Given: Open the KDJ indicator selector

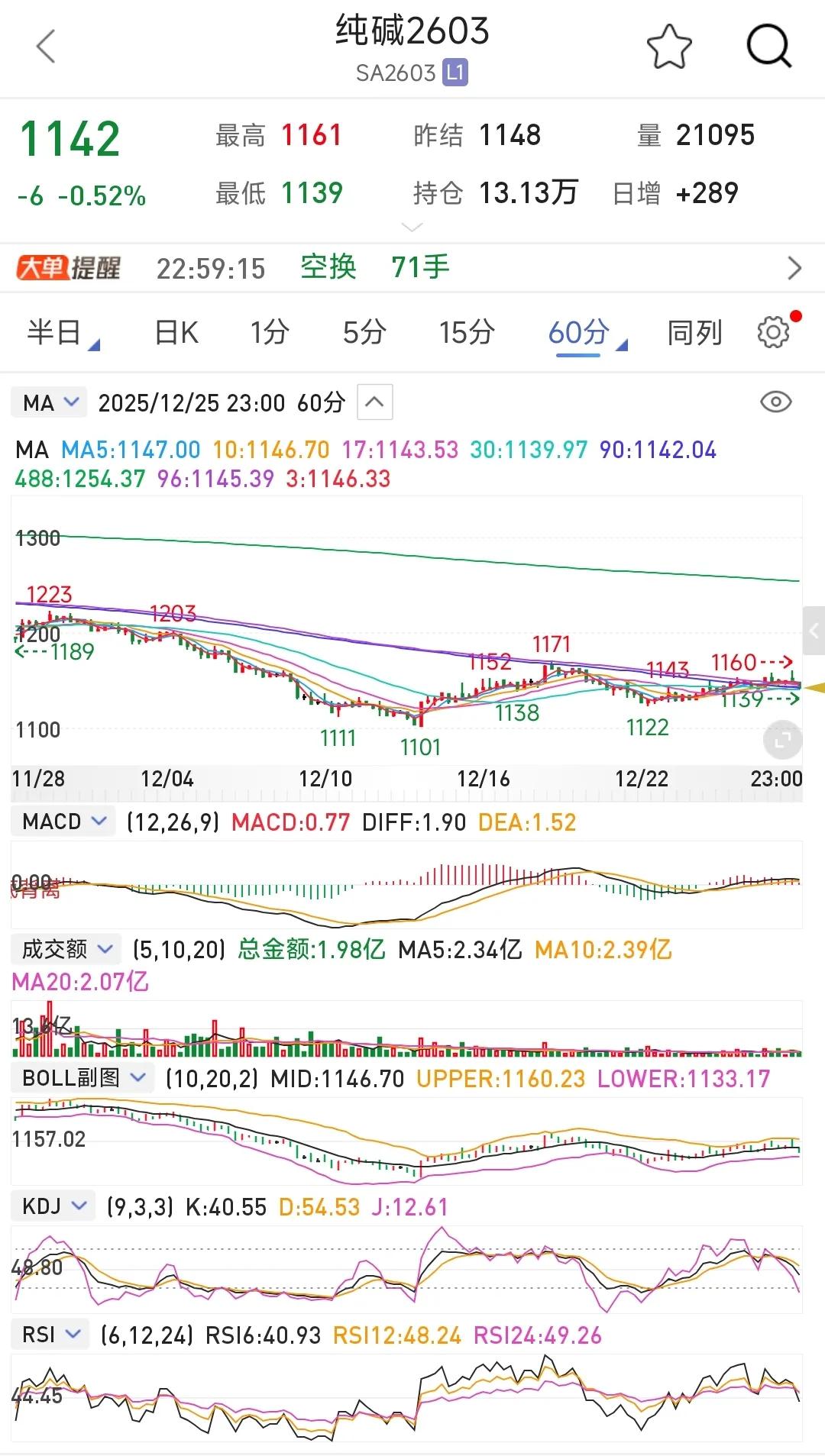Looking at the screenshot, I should click(53, 1206).
